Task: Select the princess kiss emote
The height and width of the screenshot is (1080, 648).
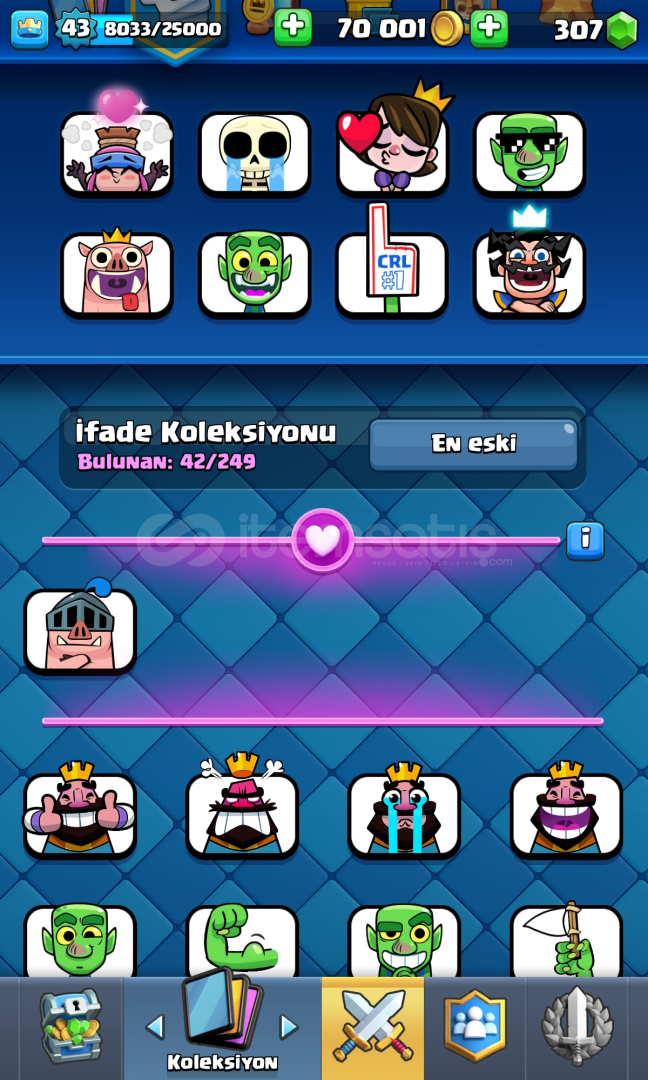Action: [x=393, y=146]
